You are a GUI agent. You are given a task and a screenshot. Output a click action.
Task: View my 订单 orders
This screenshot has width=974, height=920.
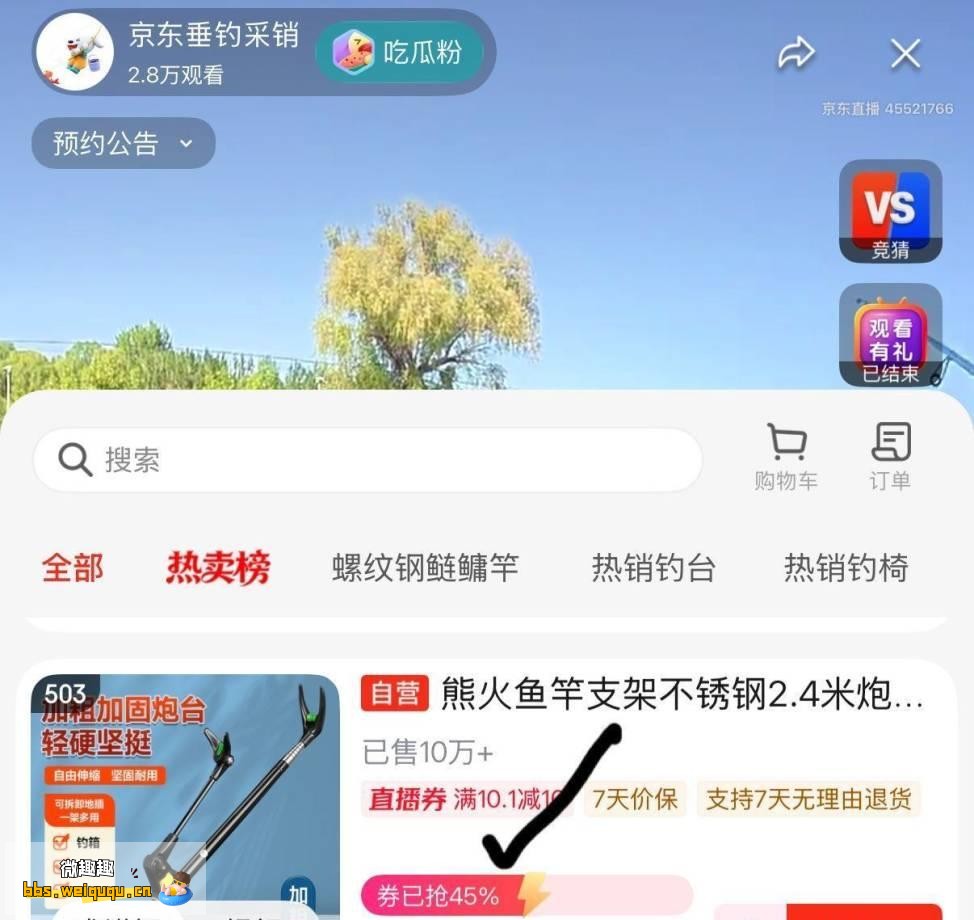coord(890,457)
